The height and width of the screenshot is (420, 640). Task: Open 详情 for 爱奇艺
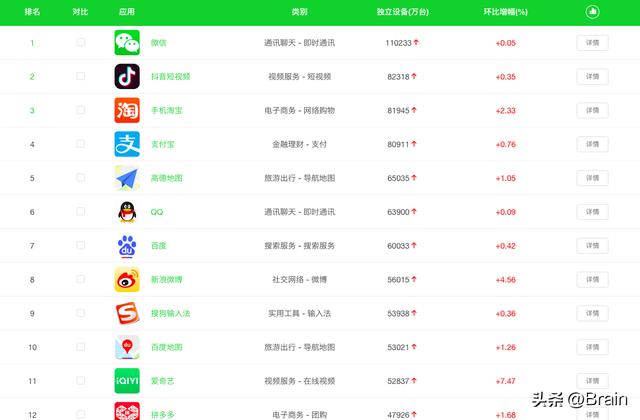(592, 381)
